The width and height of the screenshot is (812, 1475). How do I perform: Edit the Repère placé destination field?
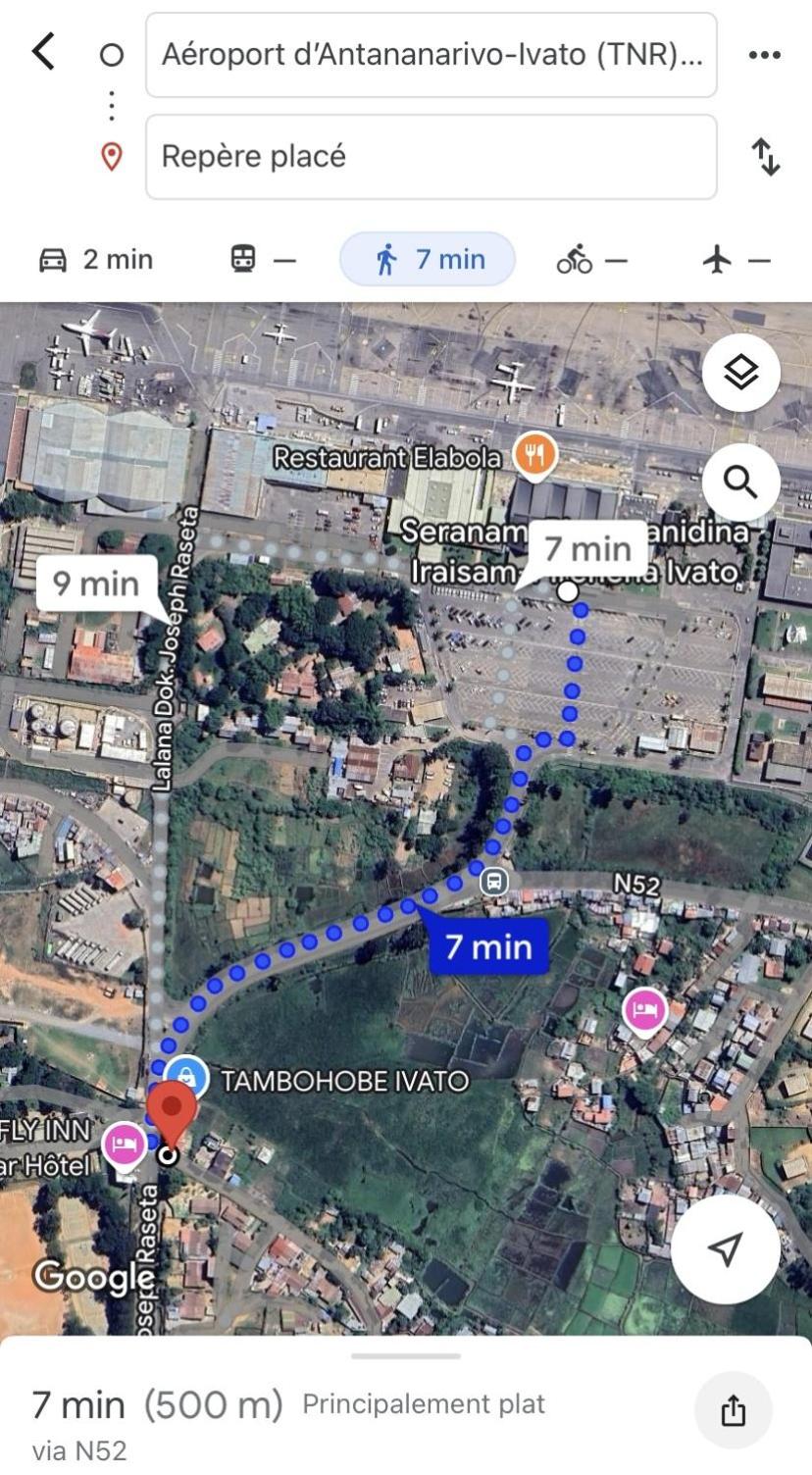431,157
